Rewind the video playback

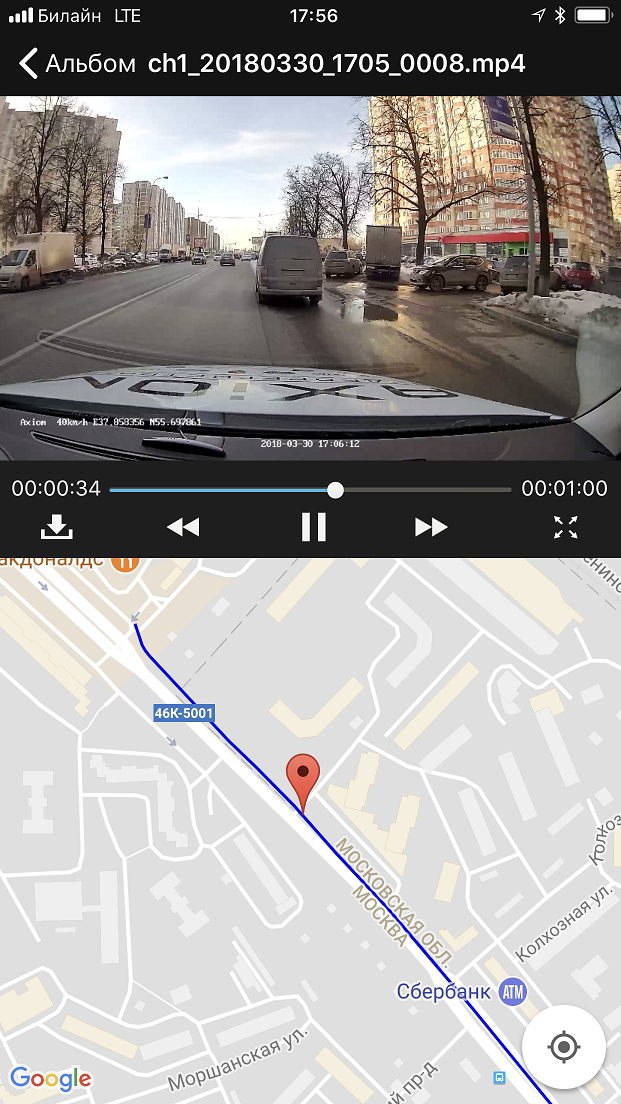coord(183,527)
